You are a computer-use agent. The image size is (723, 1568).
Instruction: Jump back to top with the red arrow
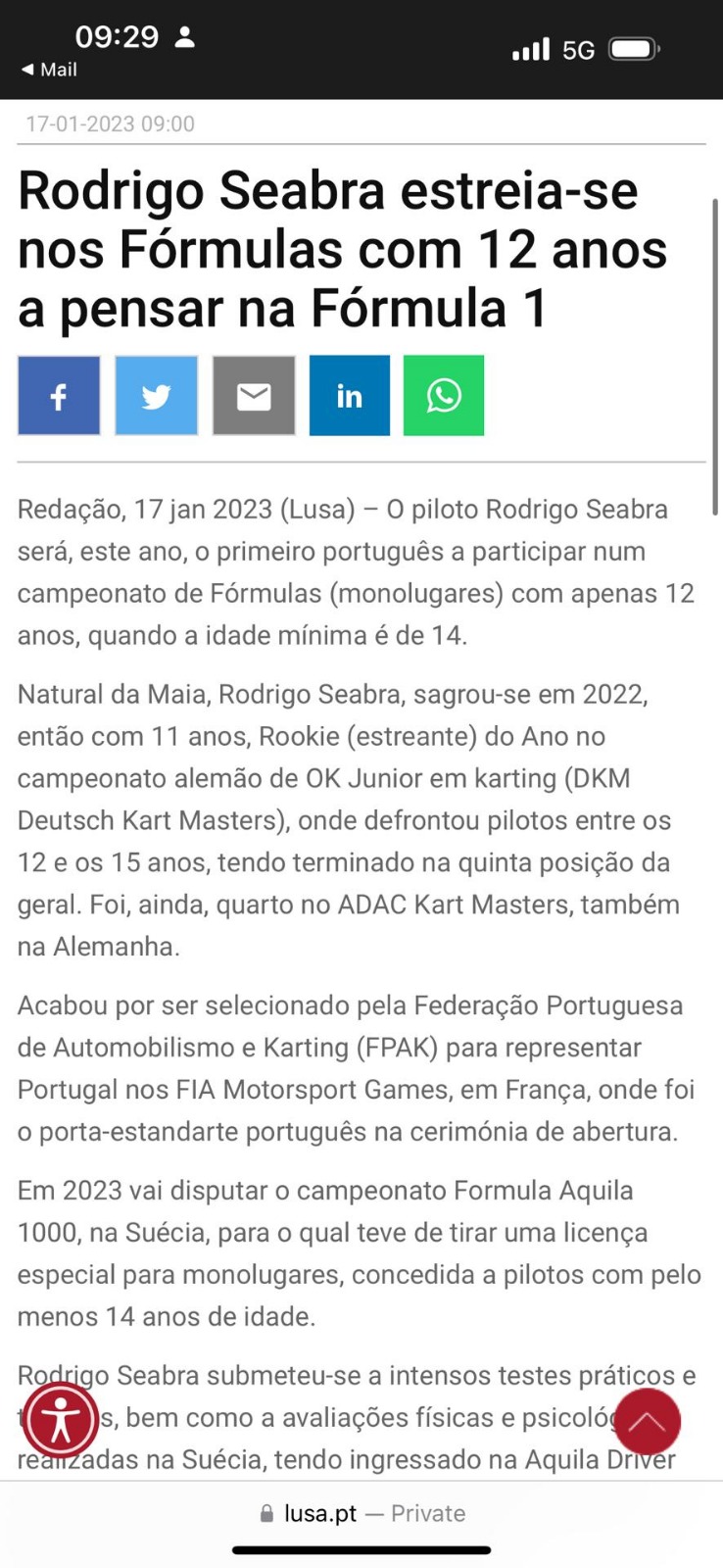click(649, 1421)
